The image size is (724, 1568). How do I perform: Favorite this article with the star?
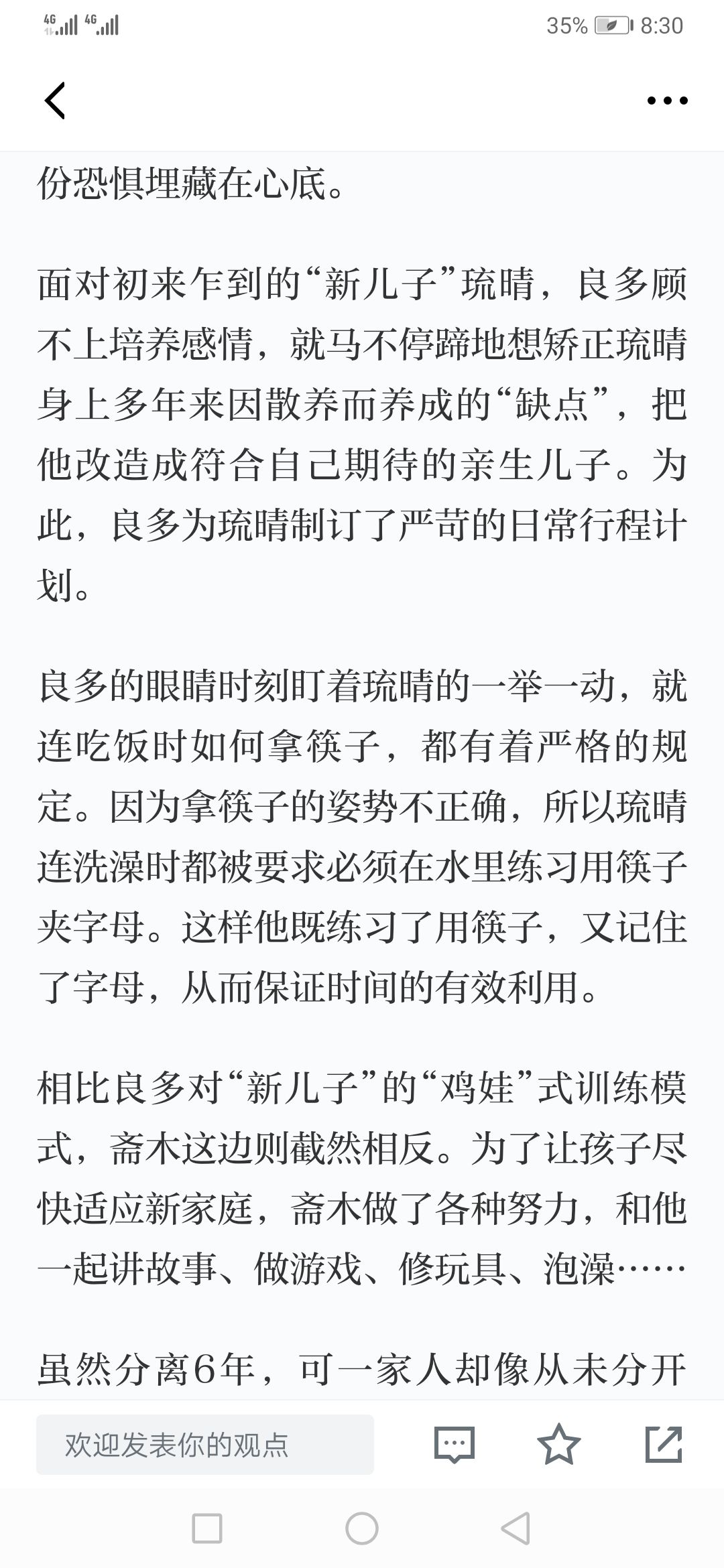(x=559, y=1444)
